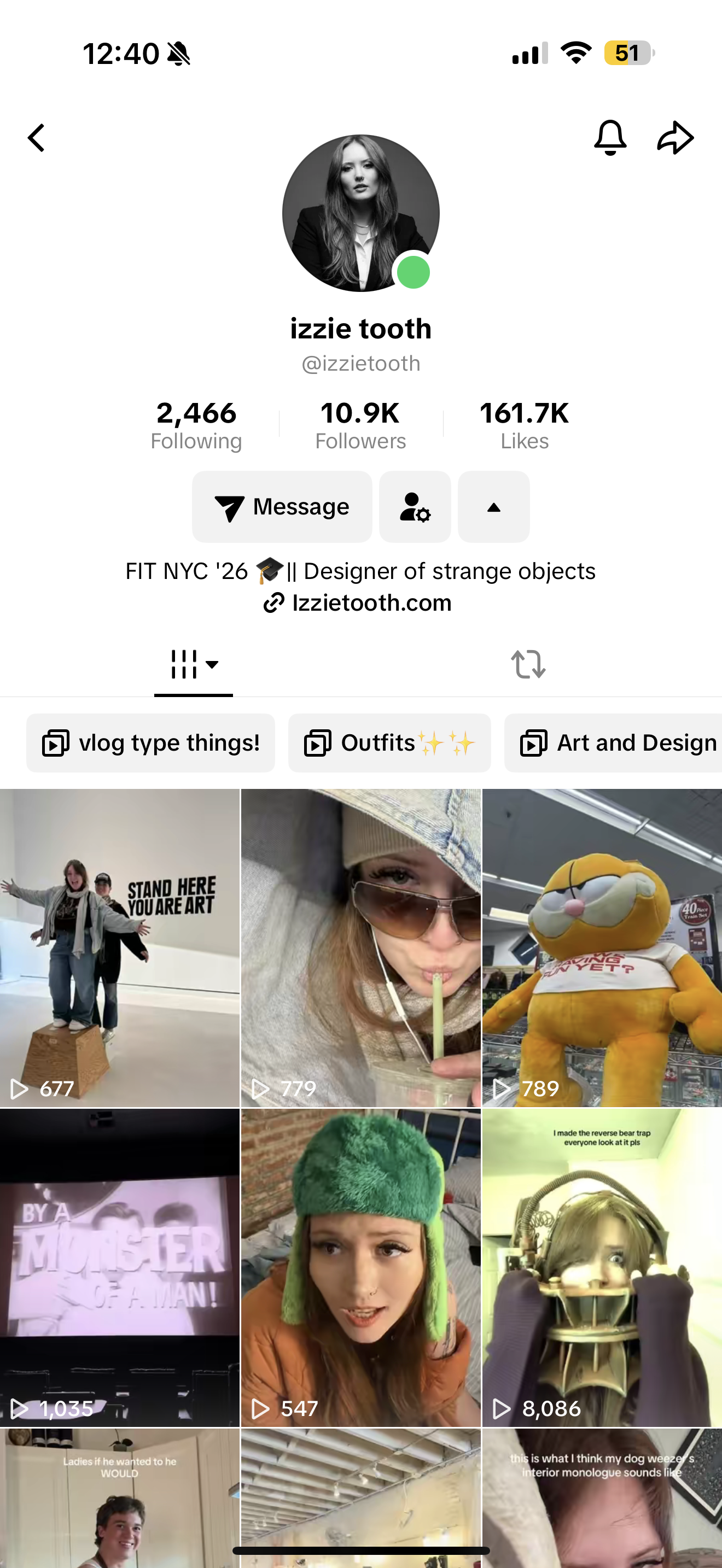722x1568 pixels.
Task: Play the Garfield plush video
Action: [602, 947]
